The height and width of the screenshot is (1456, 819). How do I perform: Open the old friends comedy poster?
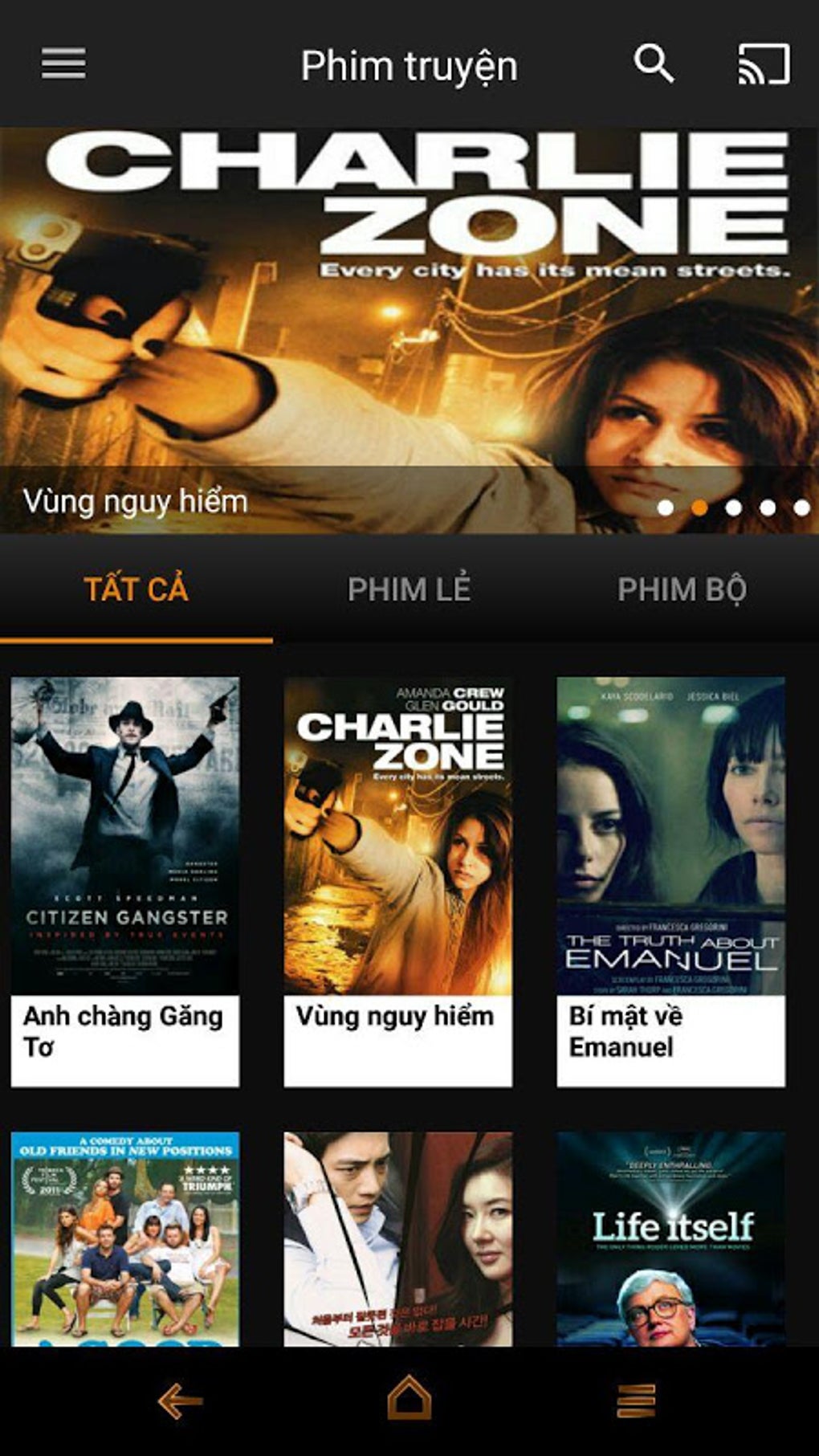[x=125, y=1238]
